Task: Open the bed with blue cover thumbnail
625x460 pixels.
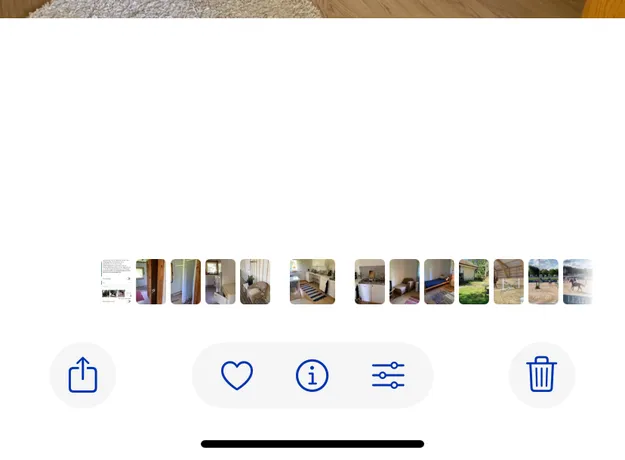Action: [x=439, y=281]
